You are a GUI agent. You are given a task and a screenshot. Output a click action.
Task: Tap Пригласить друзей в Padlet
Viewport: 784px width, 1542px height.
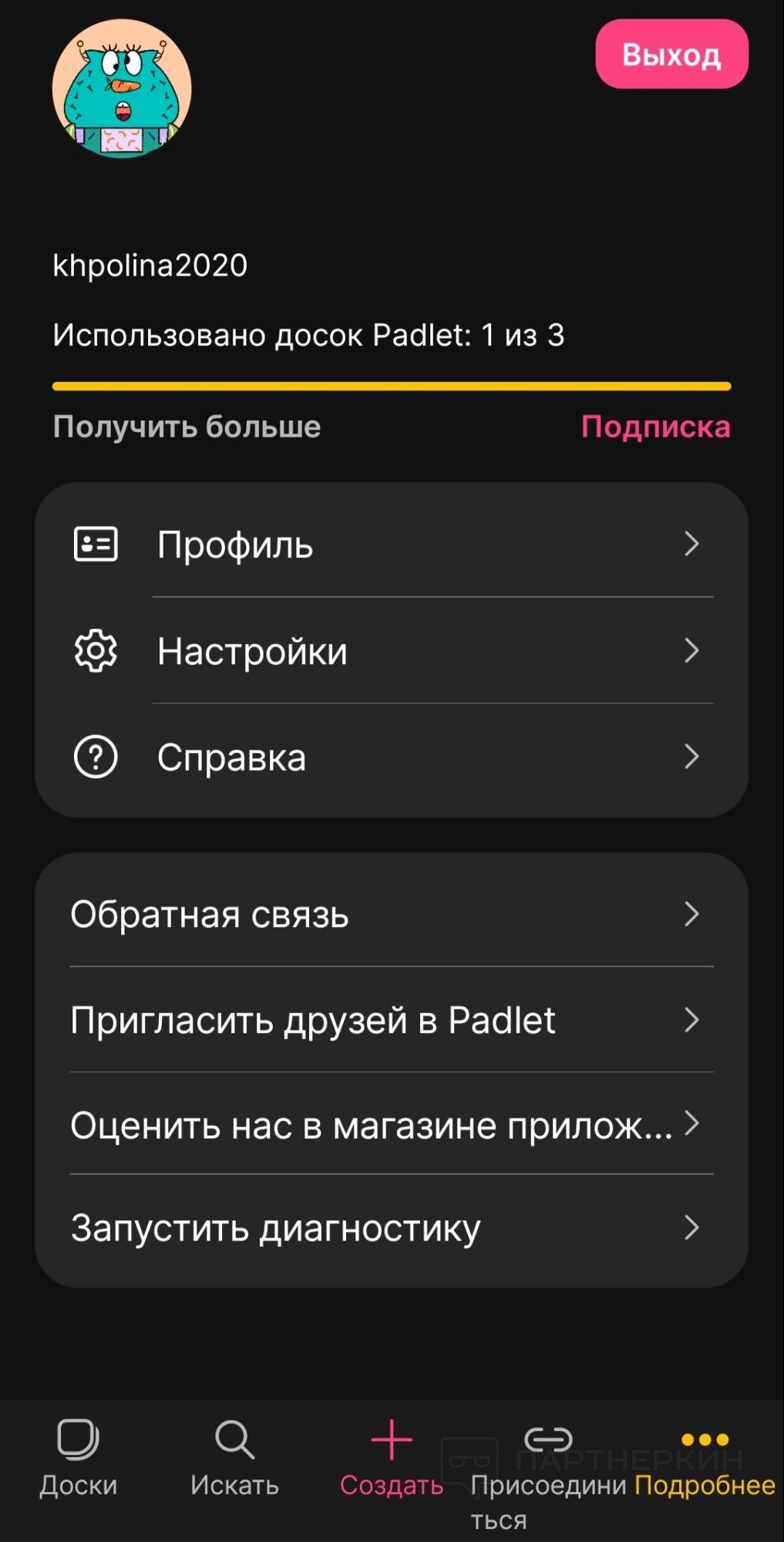coord(391,1020)
